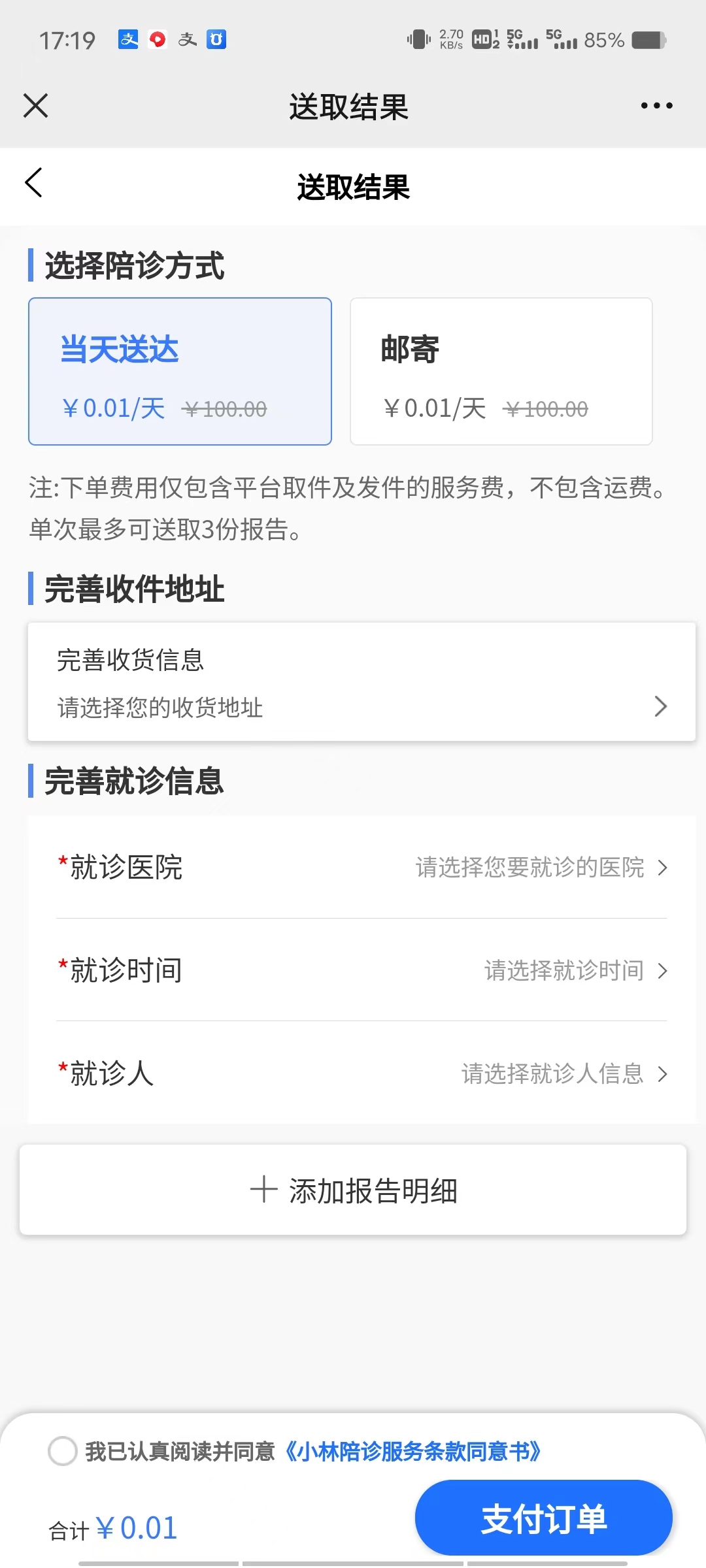Open the three-dot overflow menu
This screenshot has height=1568, width=706.
coord(656,106)
